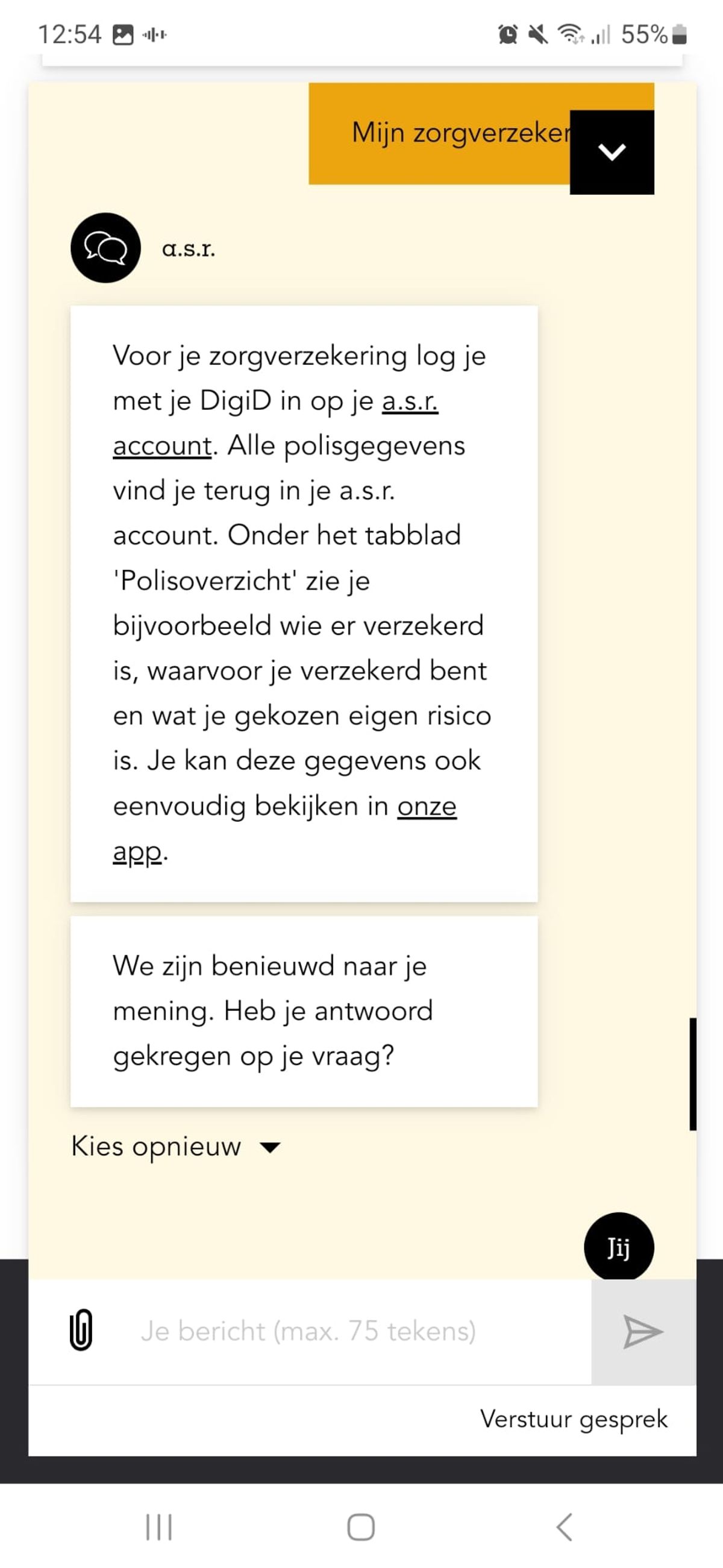Go back using the system back button

(x=565, y=1527)
